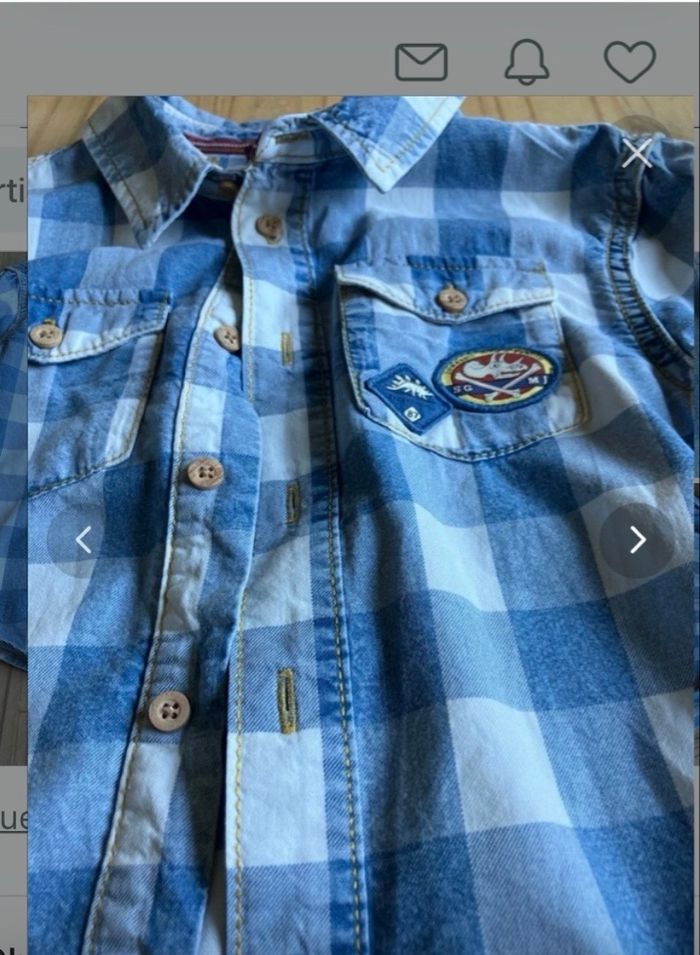Show the next photo
700x955 pixels.
637,540
